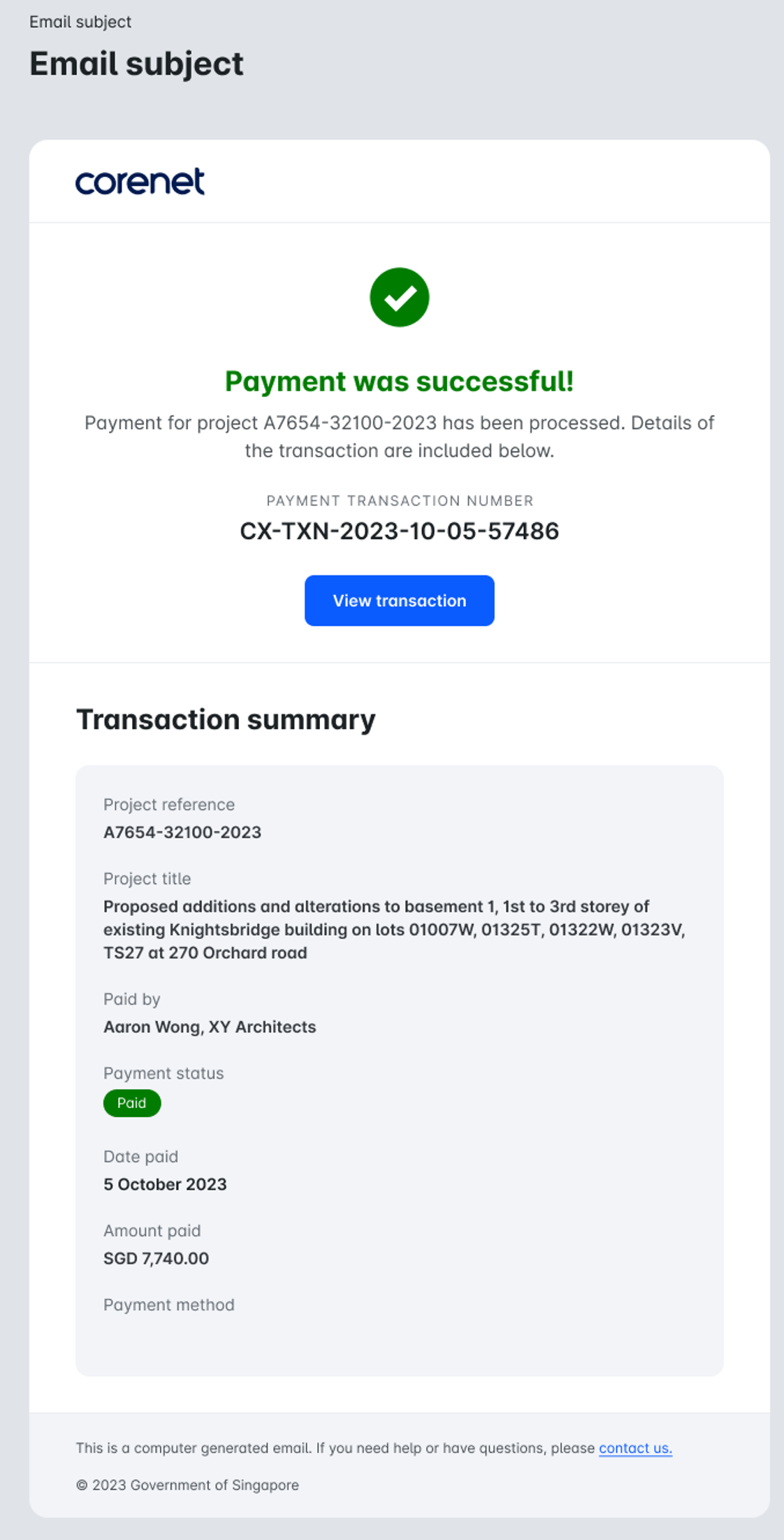Click the corenet logo
Screen dimensions: 784x1540
pyautogui.click(x=138, y=183)
